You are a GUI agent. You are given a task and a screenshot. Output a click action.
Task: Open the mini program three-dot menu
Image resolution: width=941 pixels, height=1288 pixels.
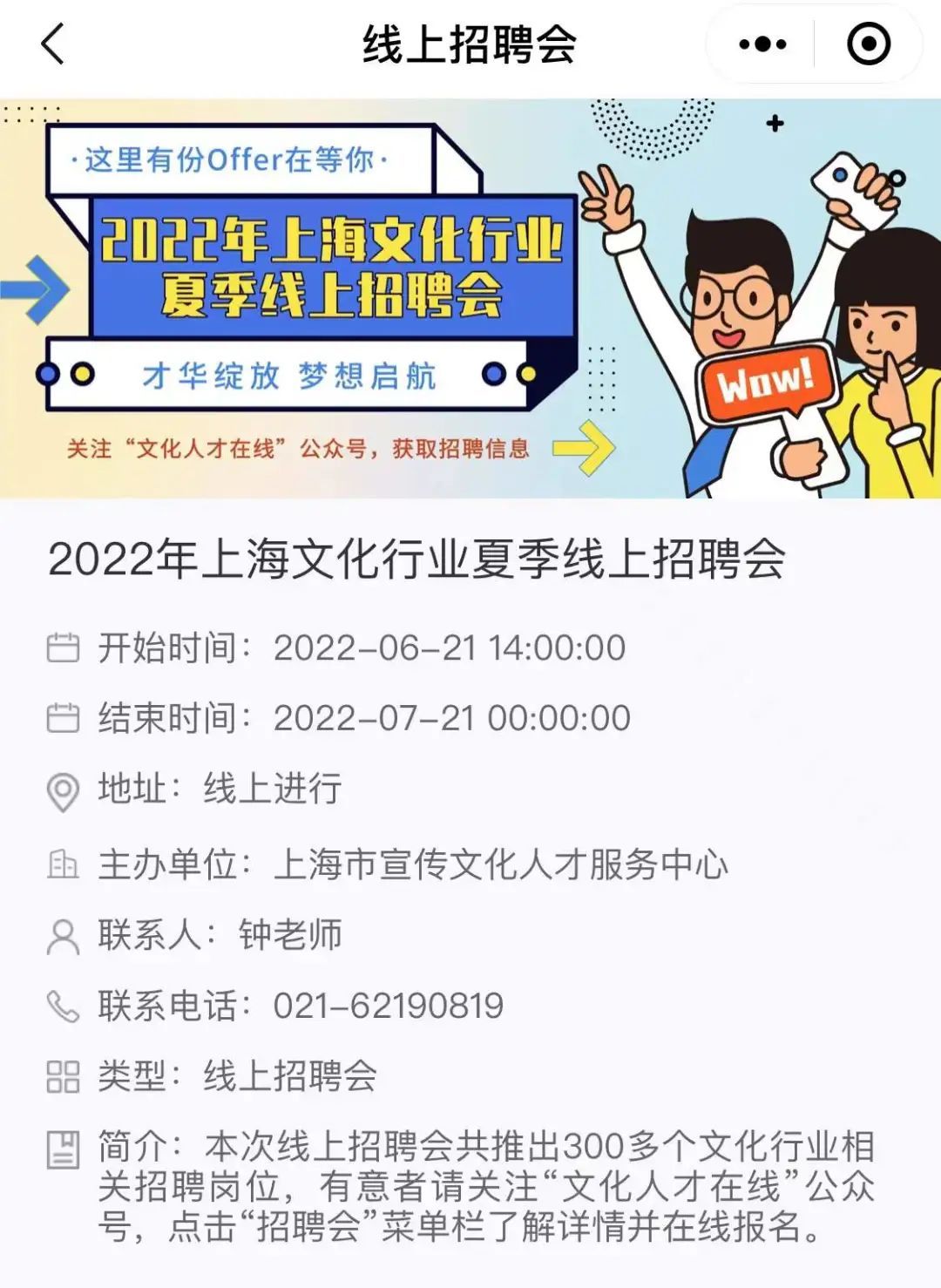(x=762, y=44)
